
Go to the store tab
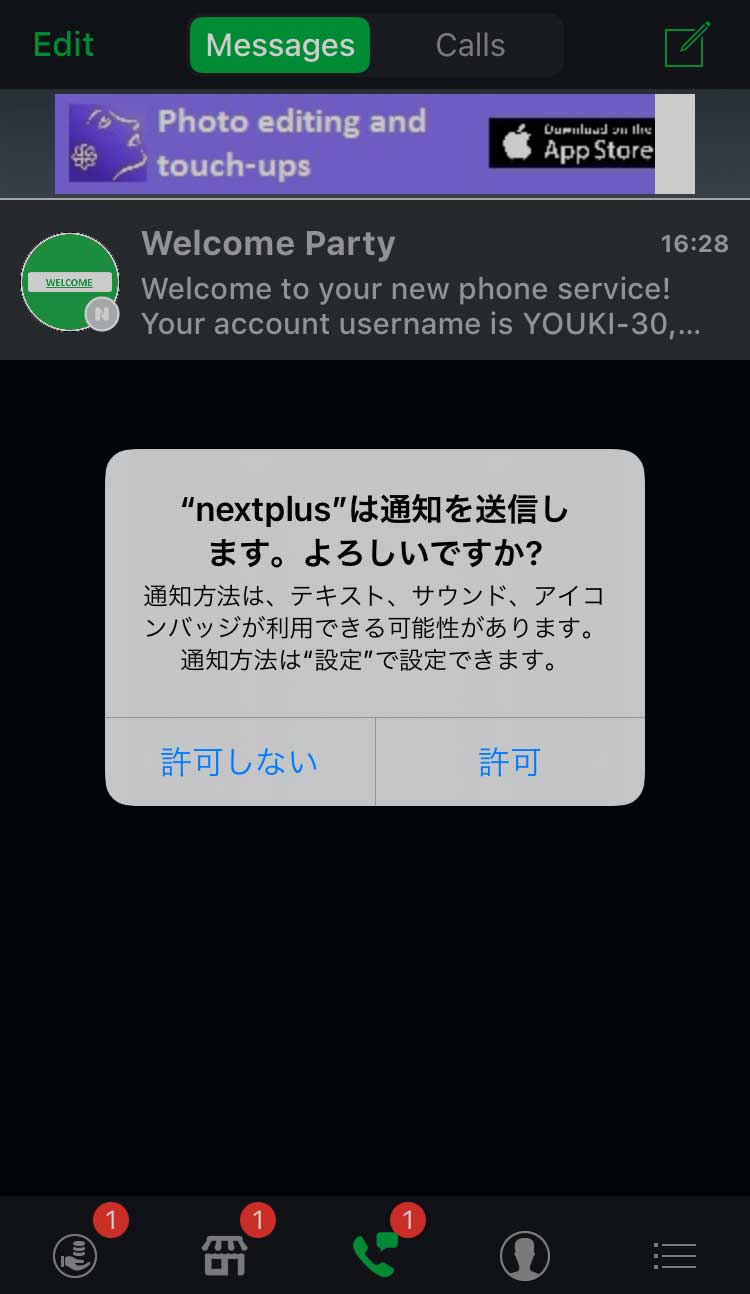(x=225, y=1254)
